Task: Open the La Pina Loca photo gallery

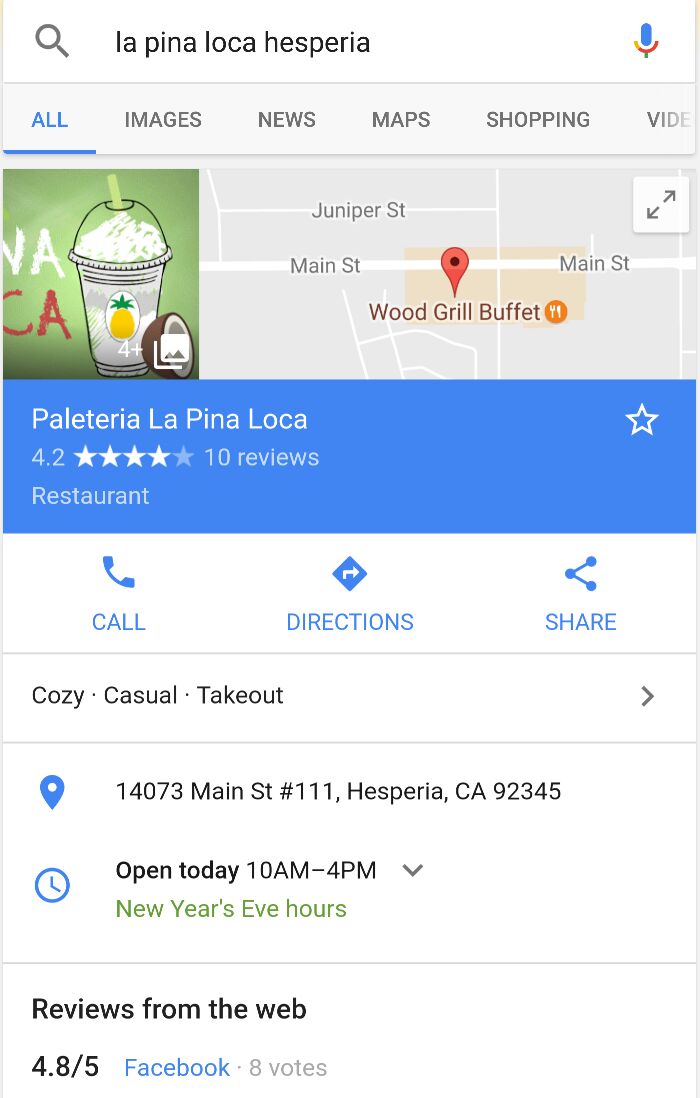Action: 101,274
